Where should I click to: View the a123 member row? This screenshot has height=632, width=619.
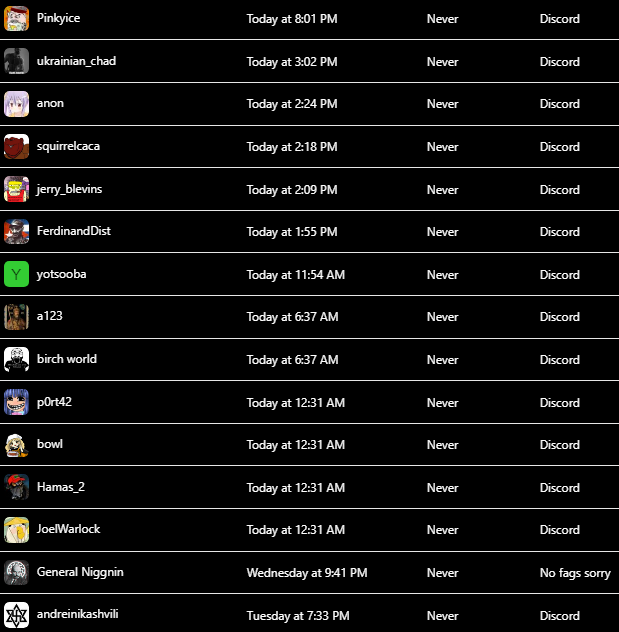pos(50,316)
